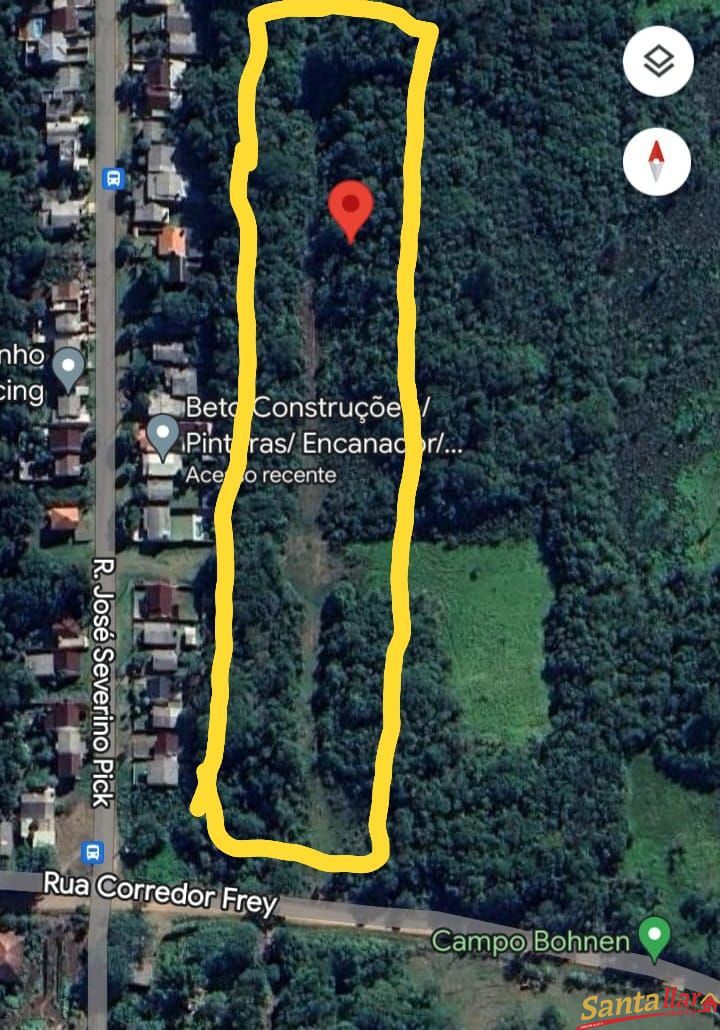720x1030 pixels.
Task: Select the red dropped pin
Action: [350, 207]
